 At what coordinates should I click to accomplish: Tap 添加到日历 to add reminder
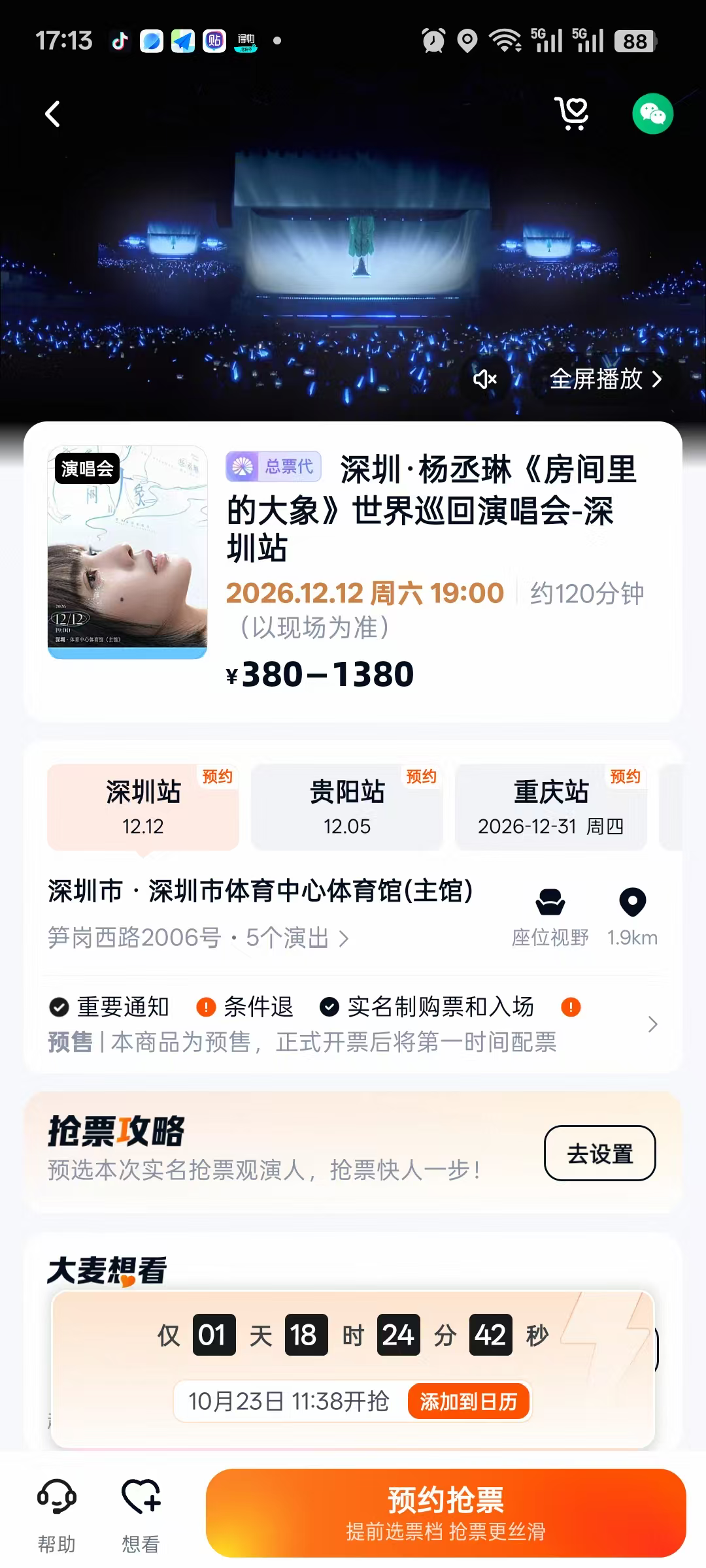[469, 1401]
